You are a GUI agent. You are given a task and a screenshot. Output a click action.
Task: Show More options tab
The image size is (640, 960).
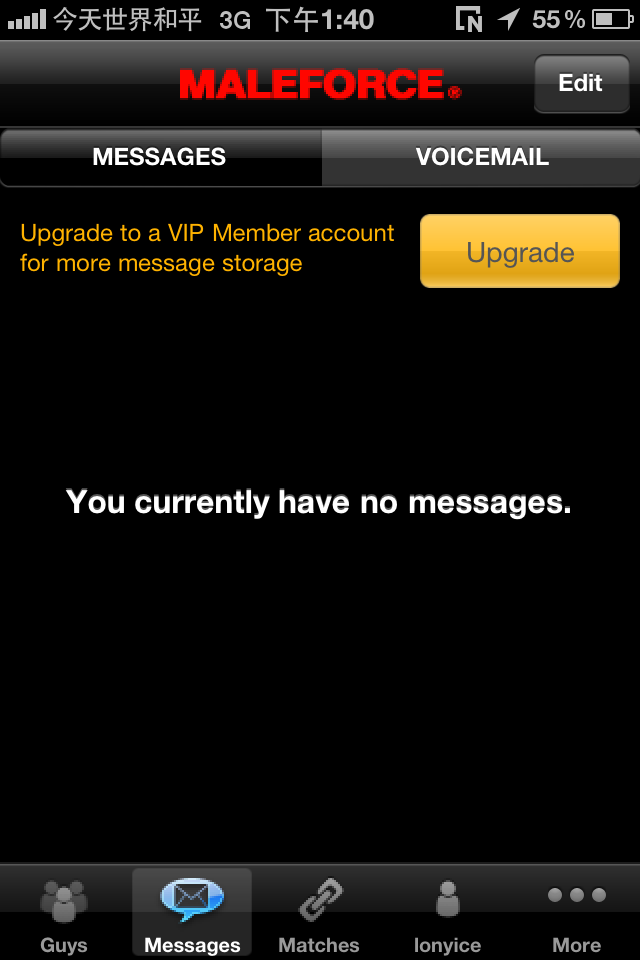point(576,913)
